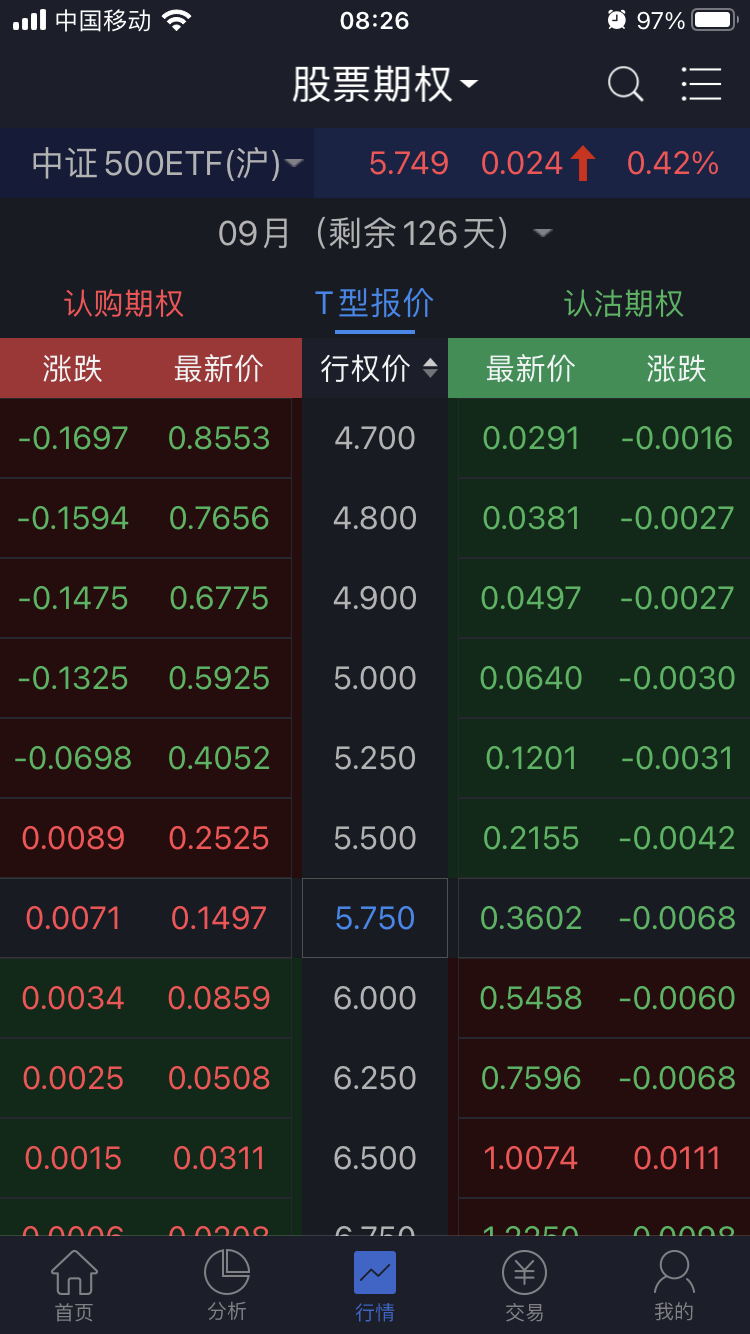The height and width of the screenshot is (1334, 750).
Task: Open the put option priced 1.0074
Action: (531, 1158)
